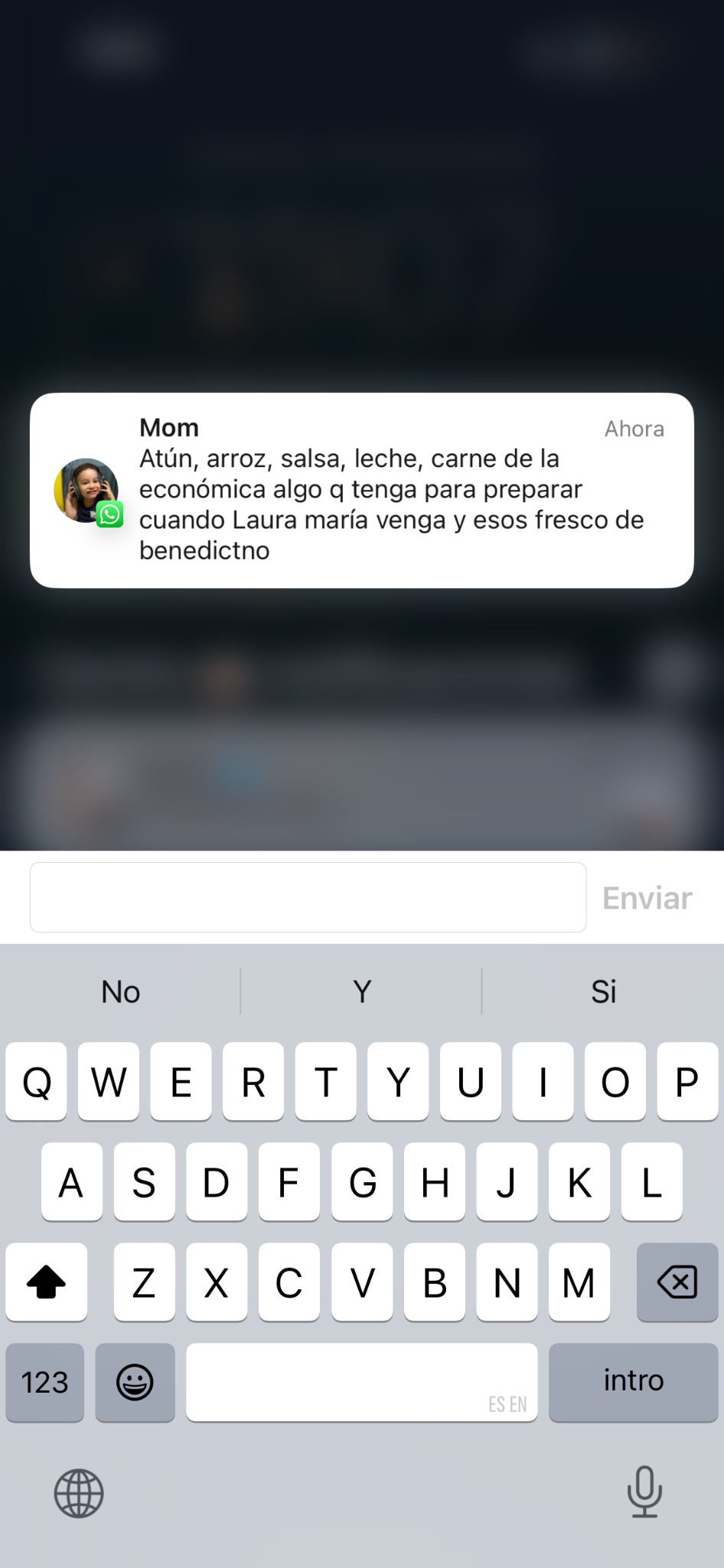Choose the "Si" keyboard suggestion
724x1568 pixels.
[603, 991]
